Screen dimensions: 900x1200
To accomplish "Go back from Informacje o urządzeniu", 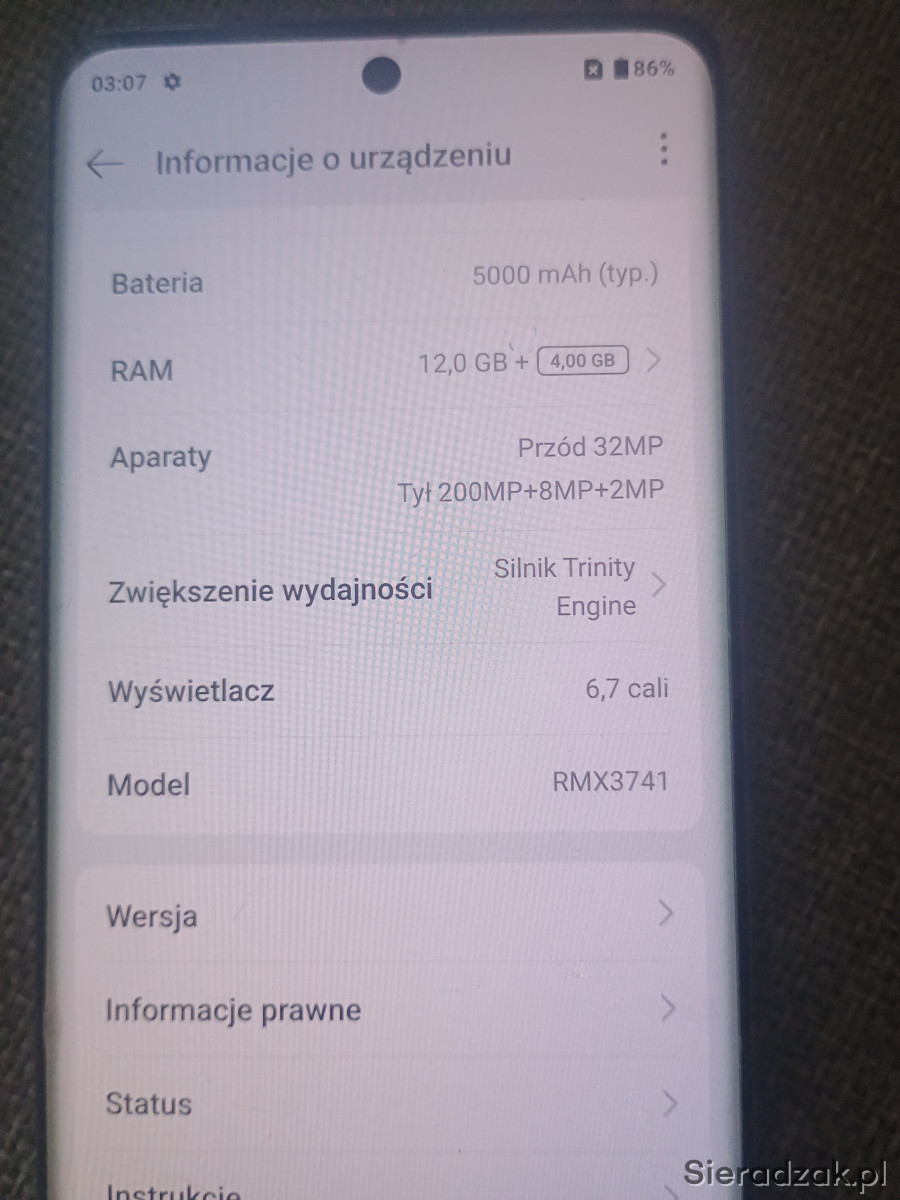I will coord(104,164).
